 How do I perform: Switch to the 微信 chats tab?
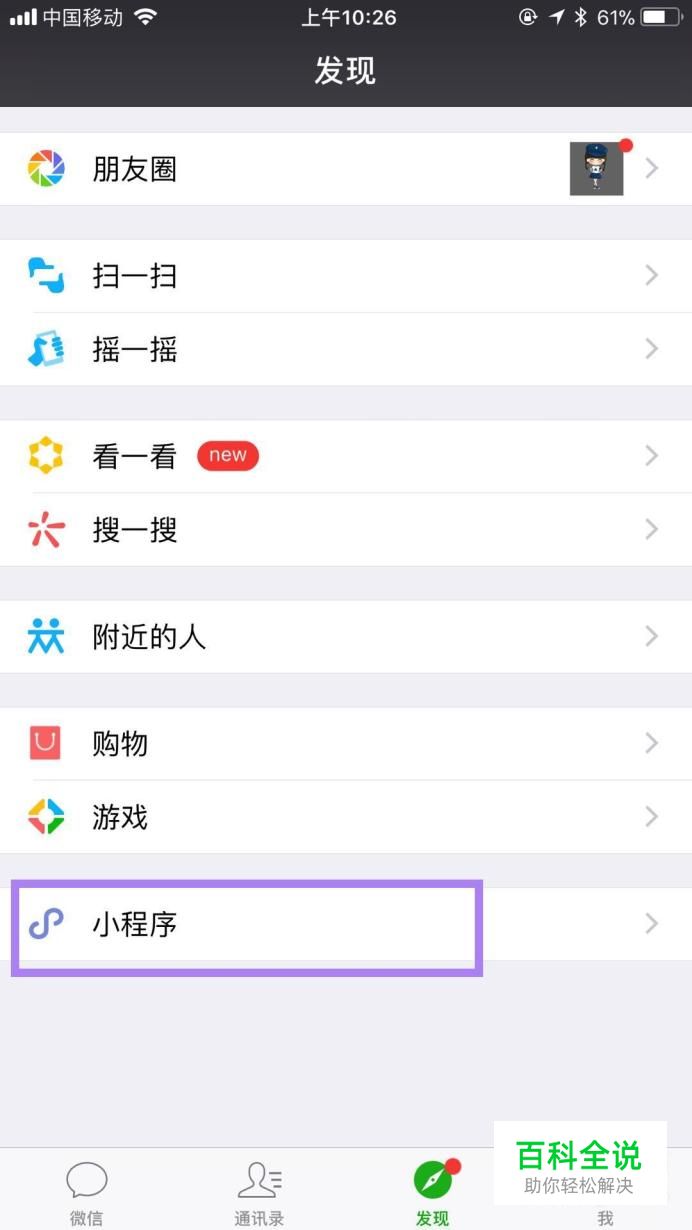(x=86, y=1192)
